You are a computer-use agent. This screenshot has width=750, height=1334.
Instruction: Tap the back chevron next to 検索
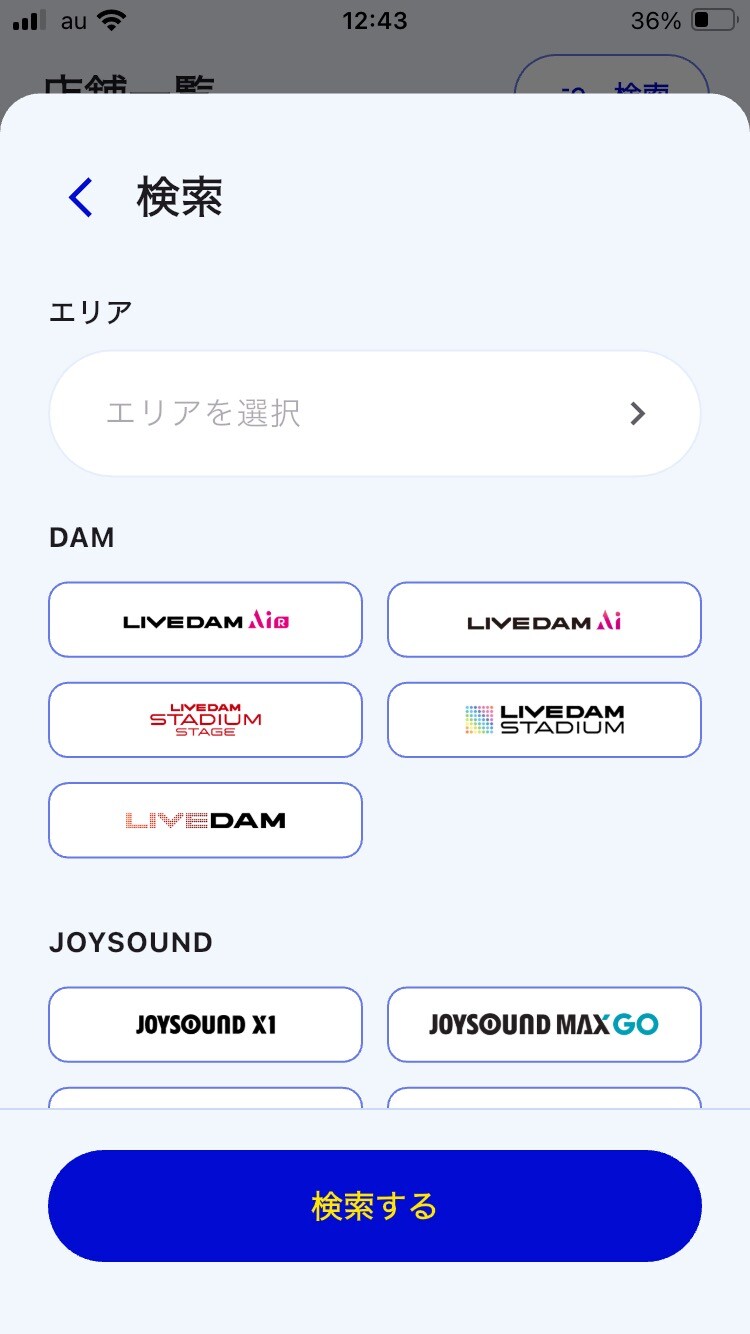point(79,197)
